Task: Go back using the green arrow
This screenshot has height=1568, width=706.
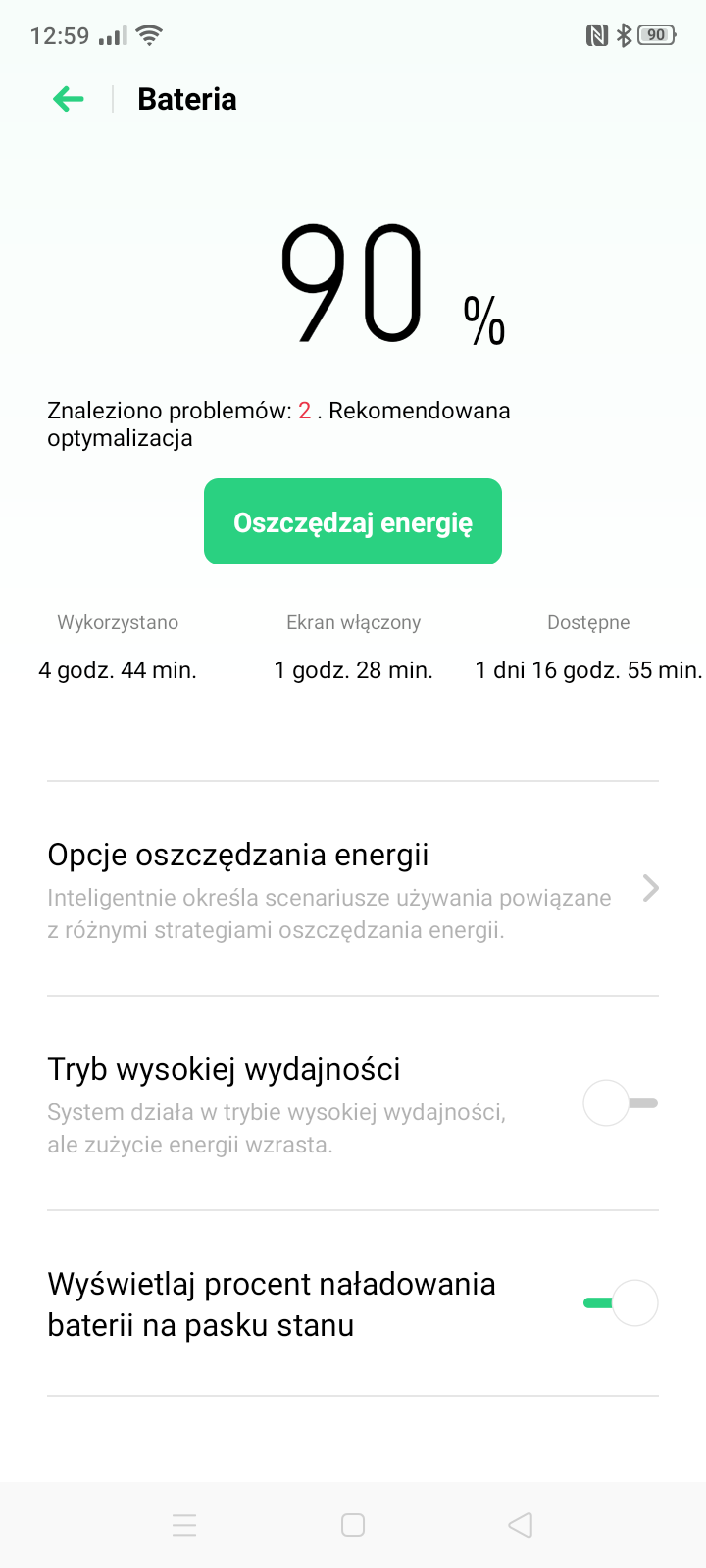Action: tap(69, 99)
